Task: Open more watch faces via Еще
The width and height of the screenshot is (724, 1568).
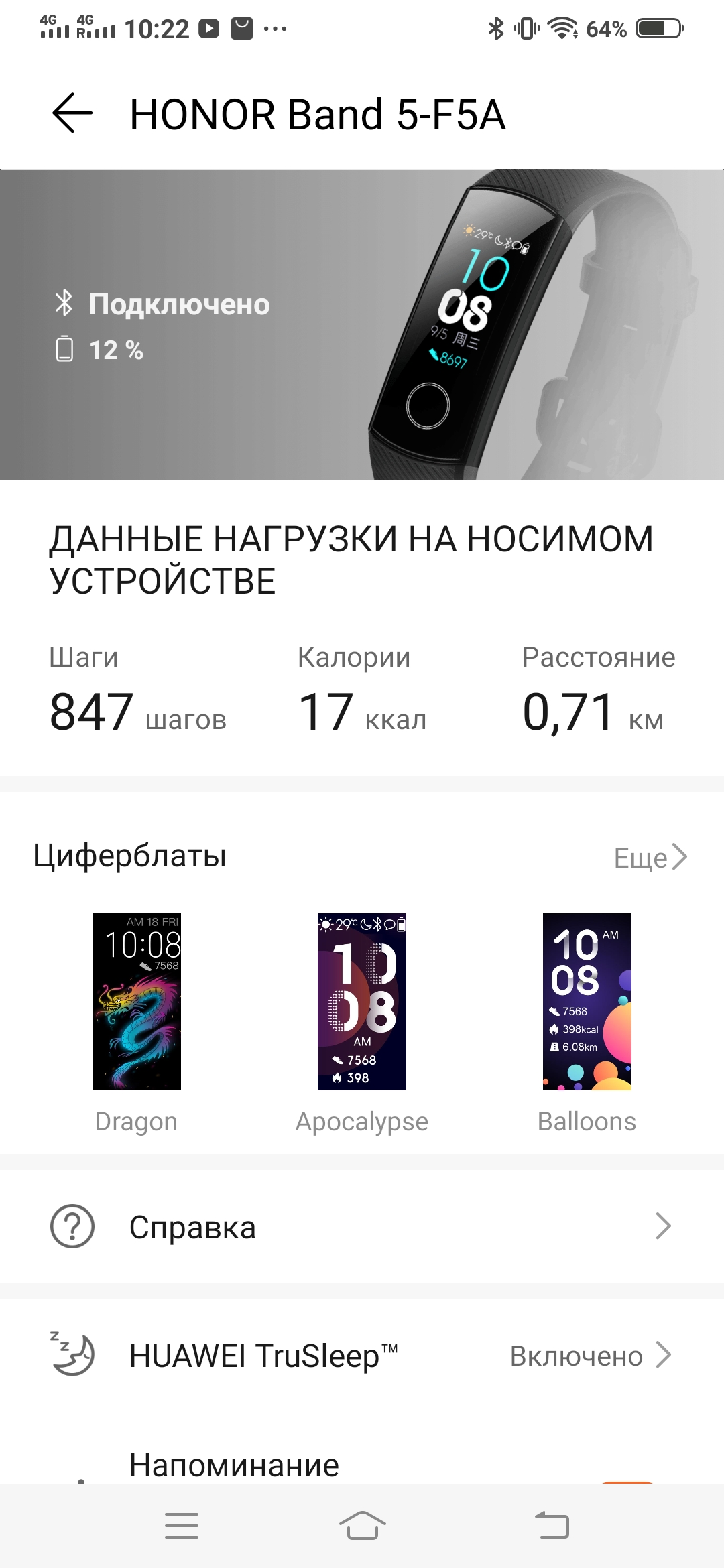Action: pos(650,857)
